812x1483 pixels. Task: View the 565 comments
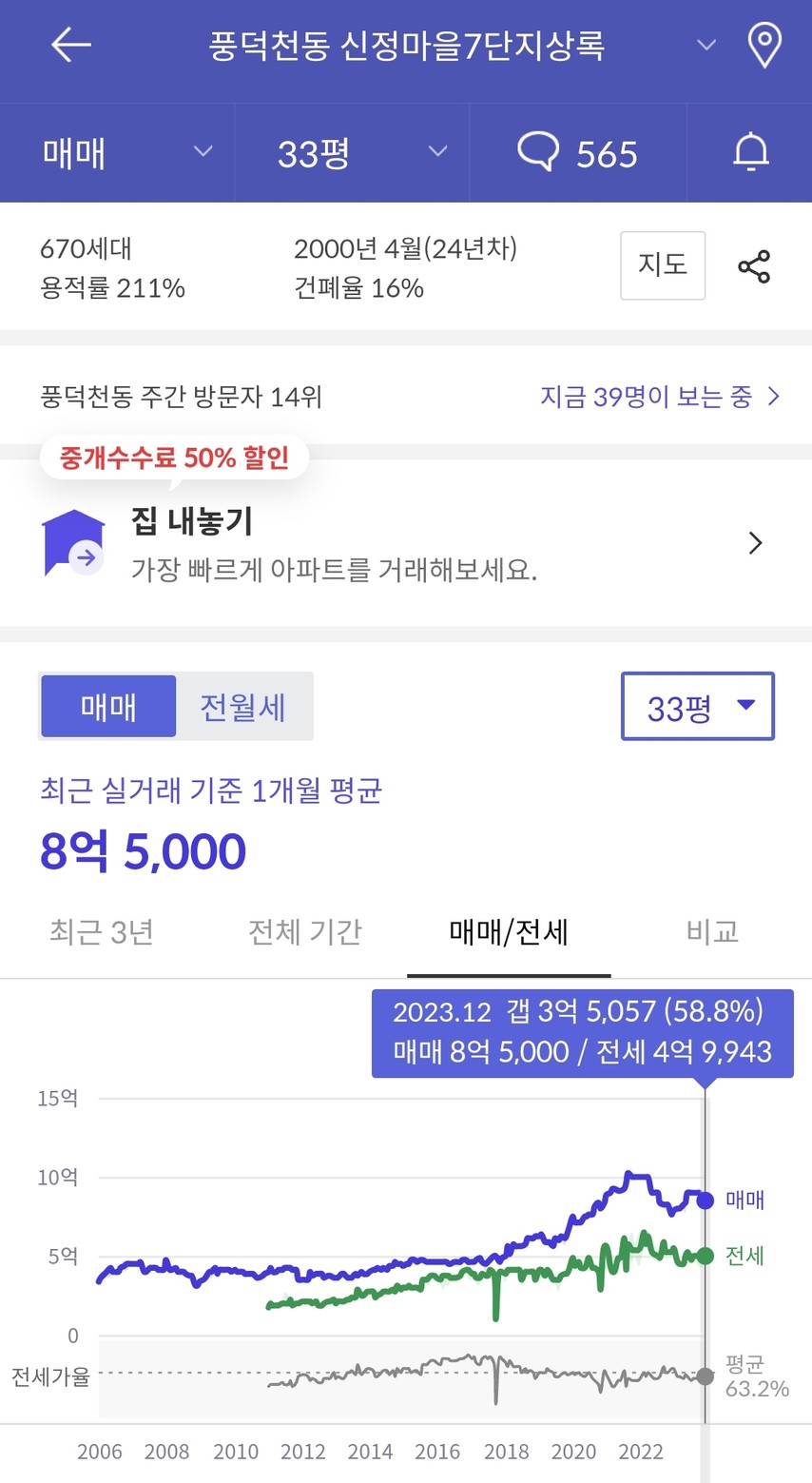577,152
